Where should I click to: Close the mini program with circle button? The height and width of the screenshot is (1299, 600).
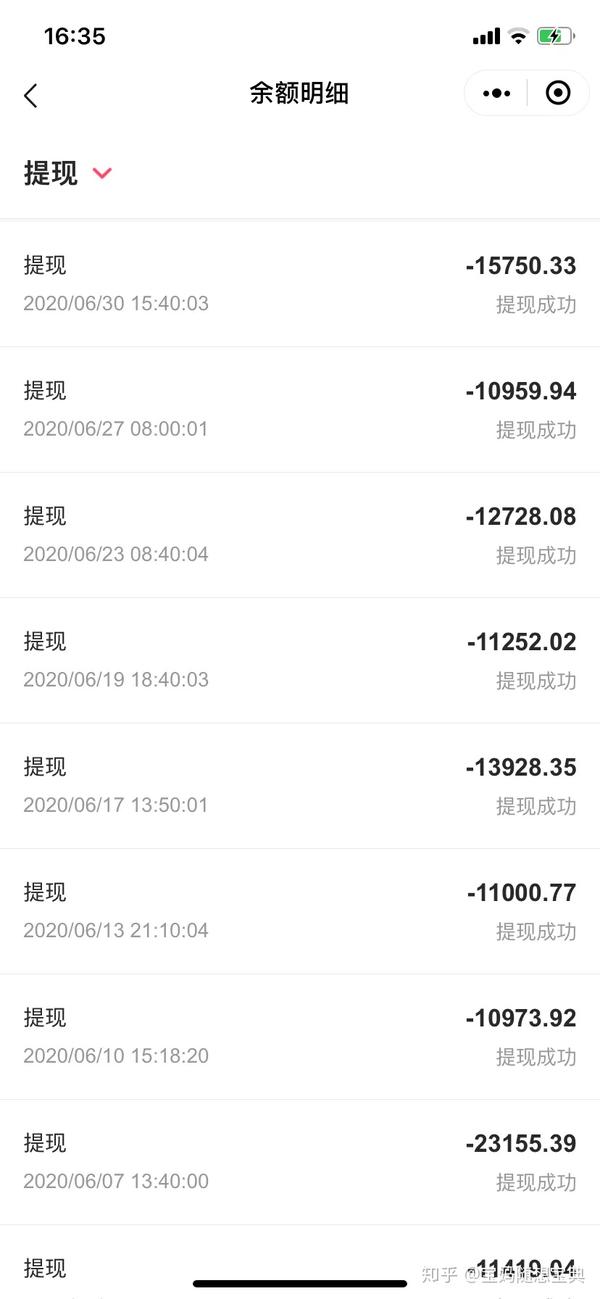558,93
